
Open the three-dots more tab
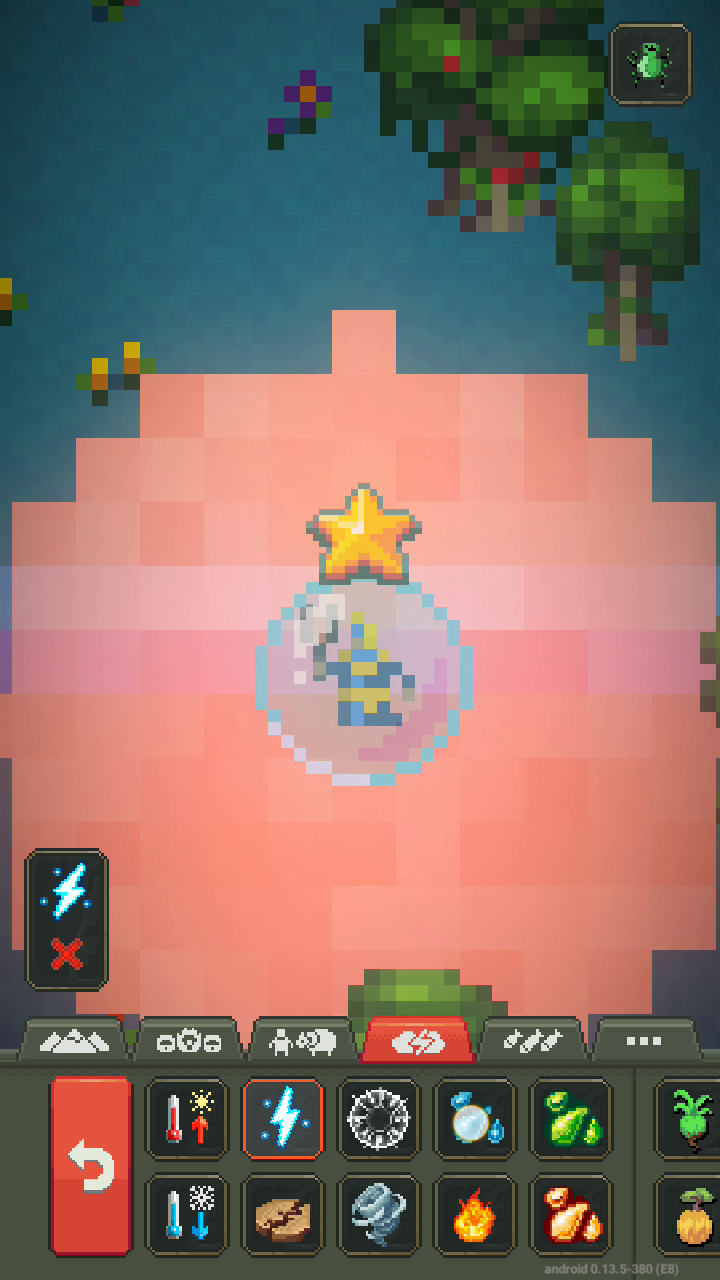click(x=645, y=1042)
